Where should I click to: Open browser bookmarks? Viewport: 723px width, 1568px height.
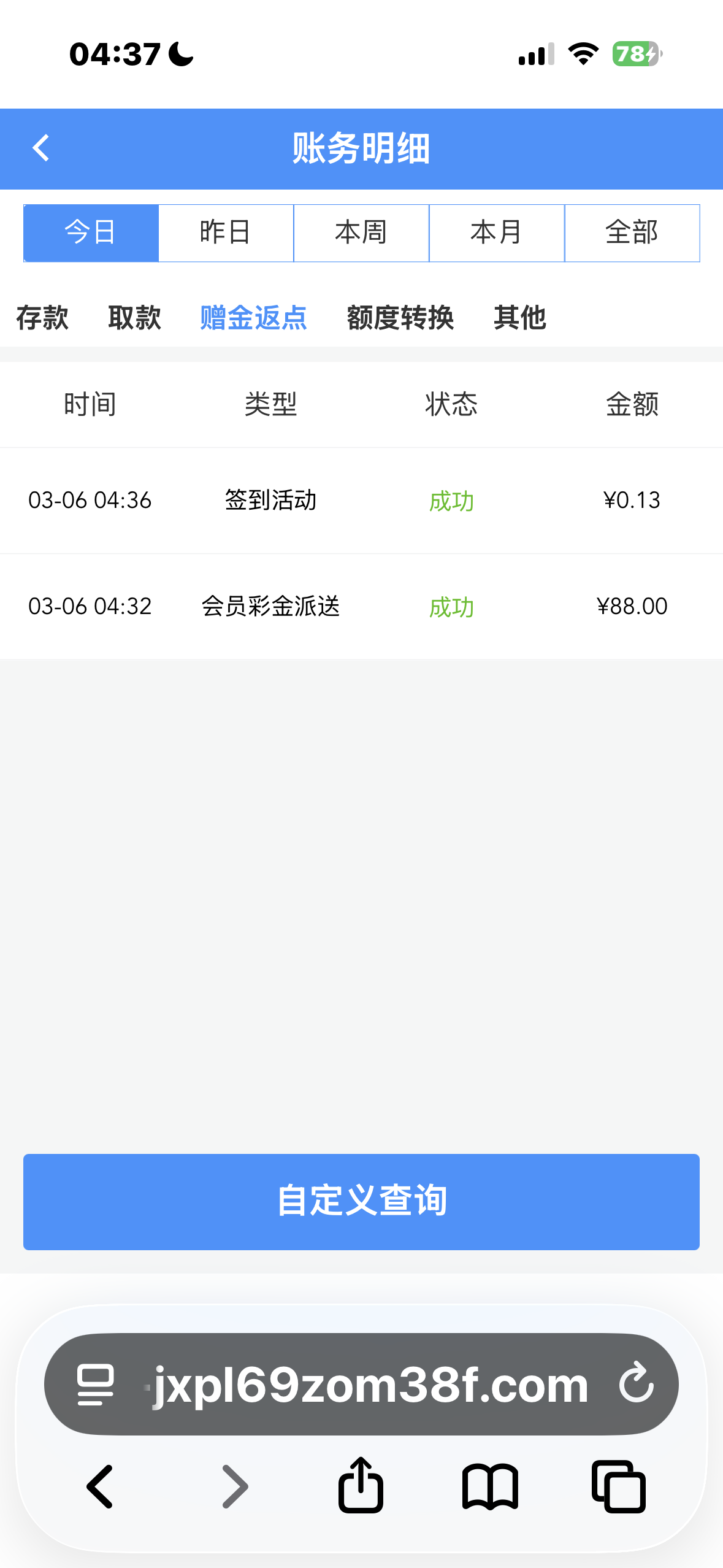490,1486
